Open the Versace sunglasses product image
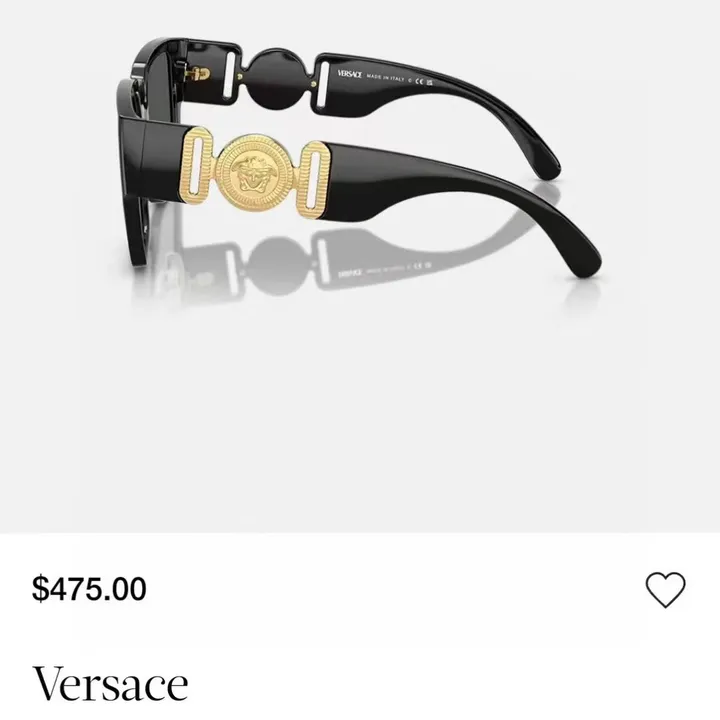720x720 pixels. pyautogui.click(x=360, y=200)
